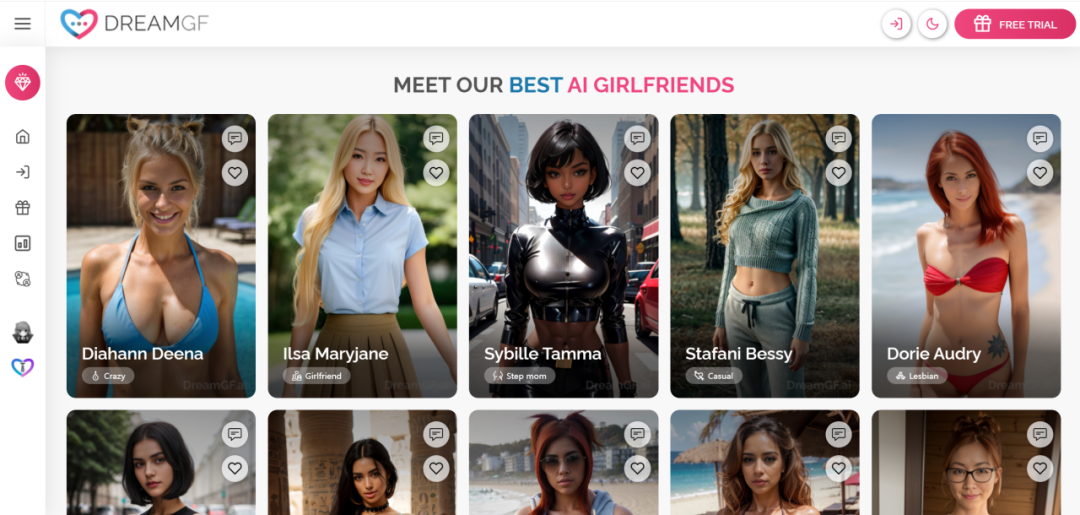
Task: Start a chat with Diahann Deena
Action: 235,139
